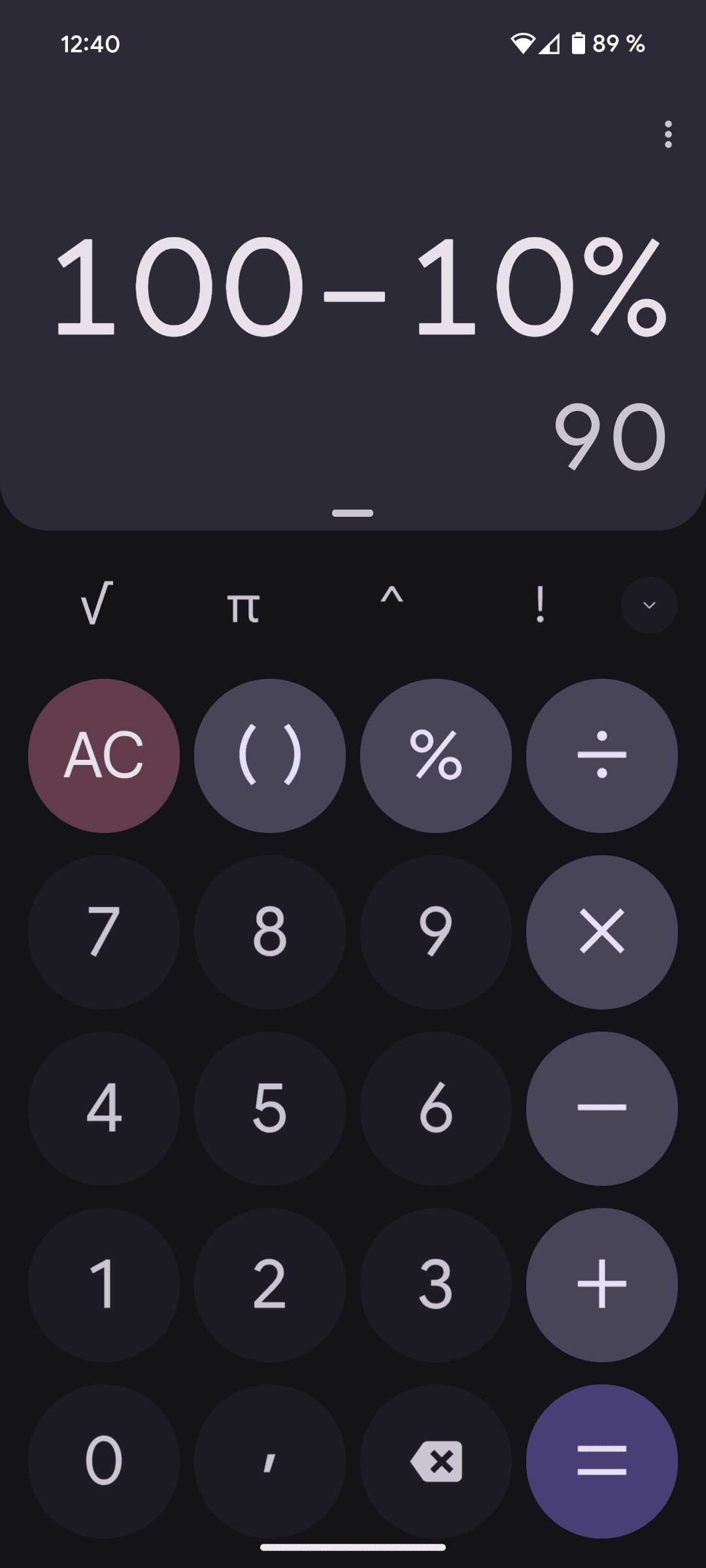Type the number 5
The height and width of the screenshot is (1568, 706).
(x=270, y=1108)
